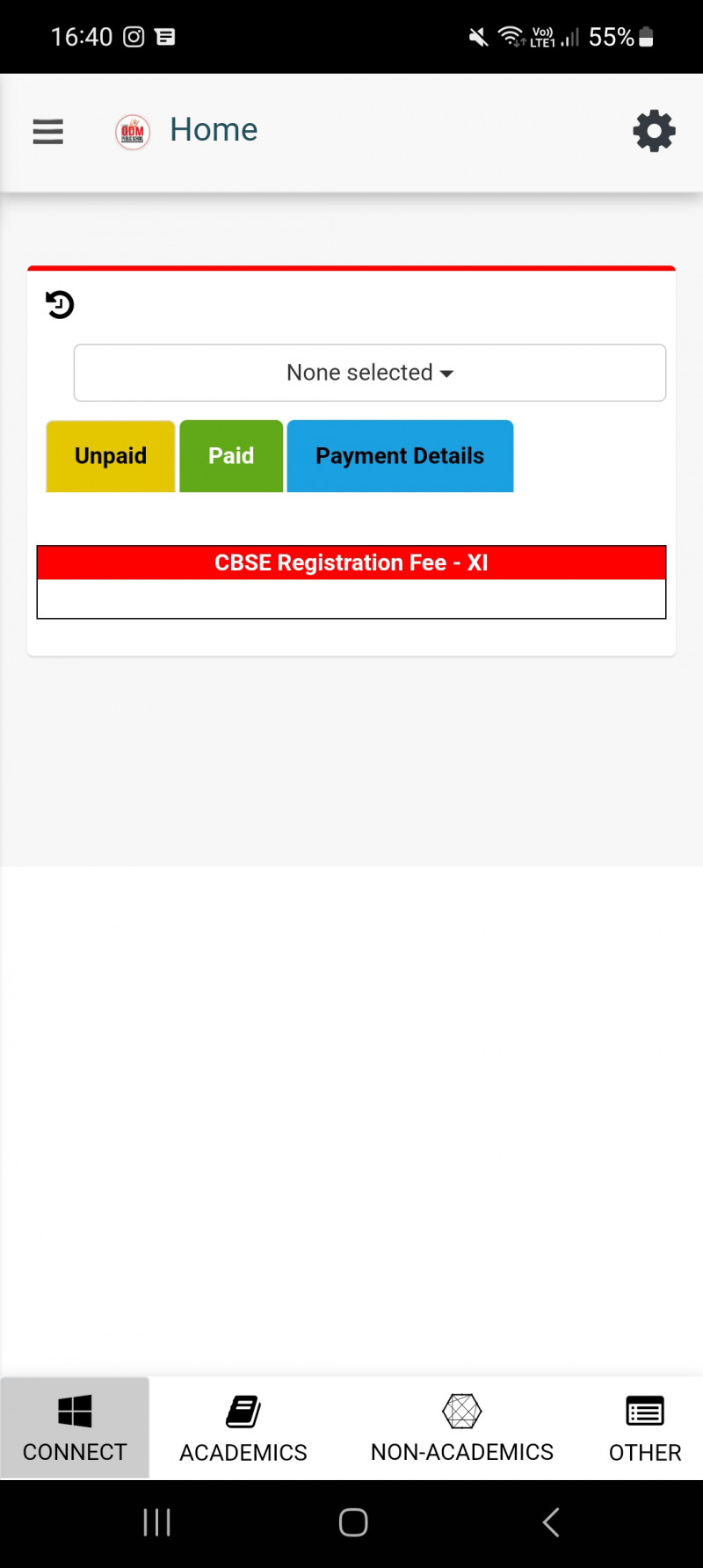Open CBSE Registration Fee - XI entry
The height and width of the screenshot is (1568, 703).
pyautogui.click(x=351, y=563)
